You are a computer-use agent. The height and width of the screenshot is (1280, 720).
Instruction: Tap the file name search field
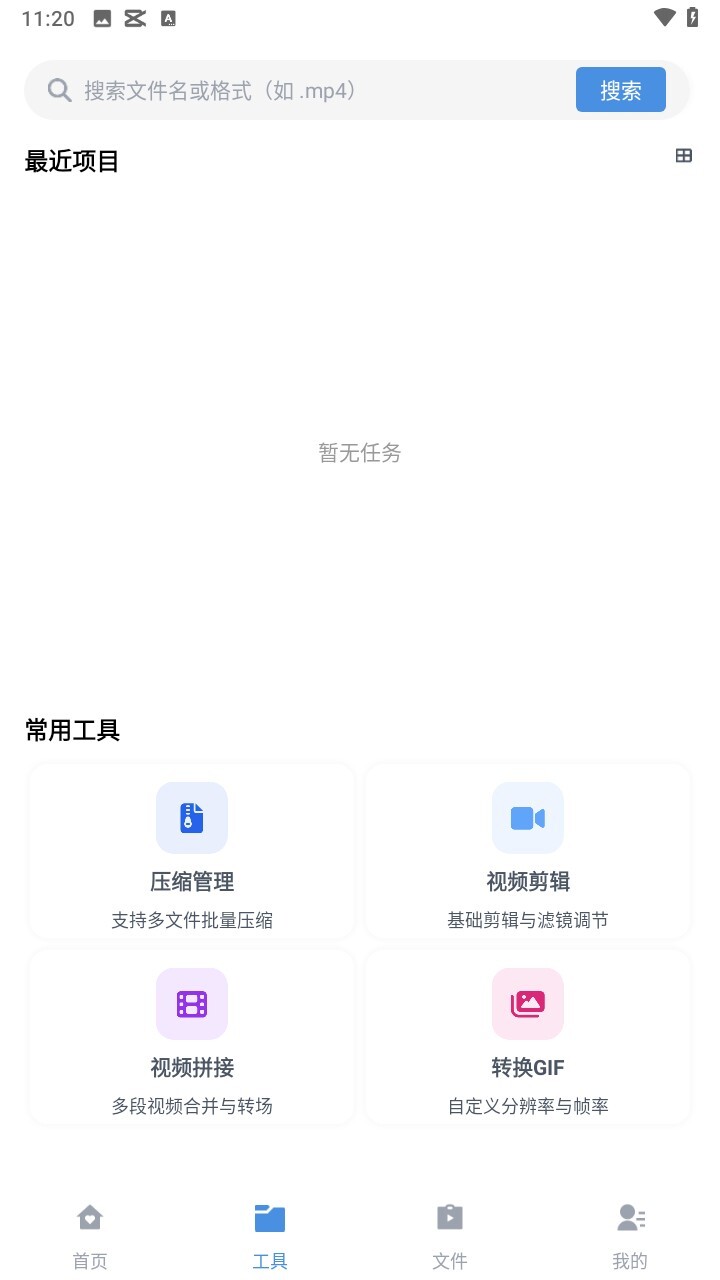tap(310, 91)
